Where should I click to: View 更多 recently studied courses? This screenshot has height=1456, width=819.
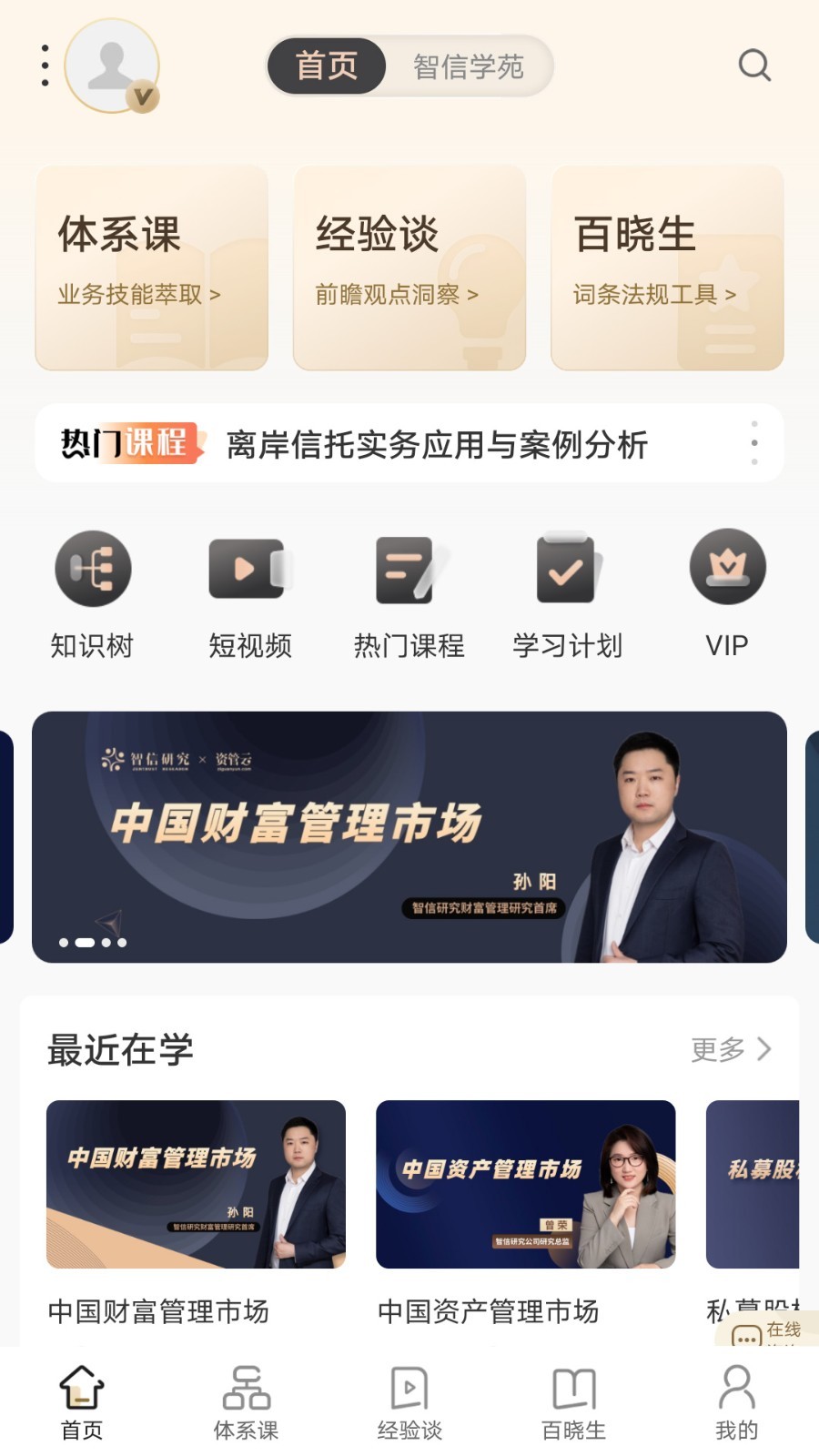click(x=732, y=1049)
